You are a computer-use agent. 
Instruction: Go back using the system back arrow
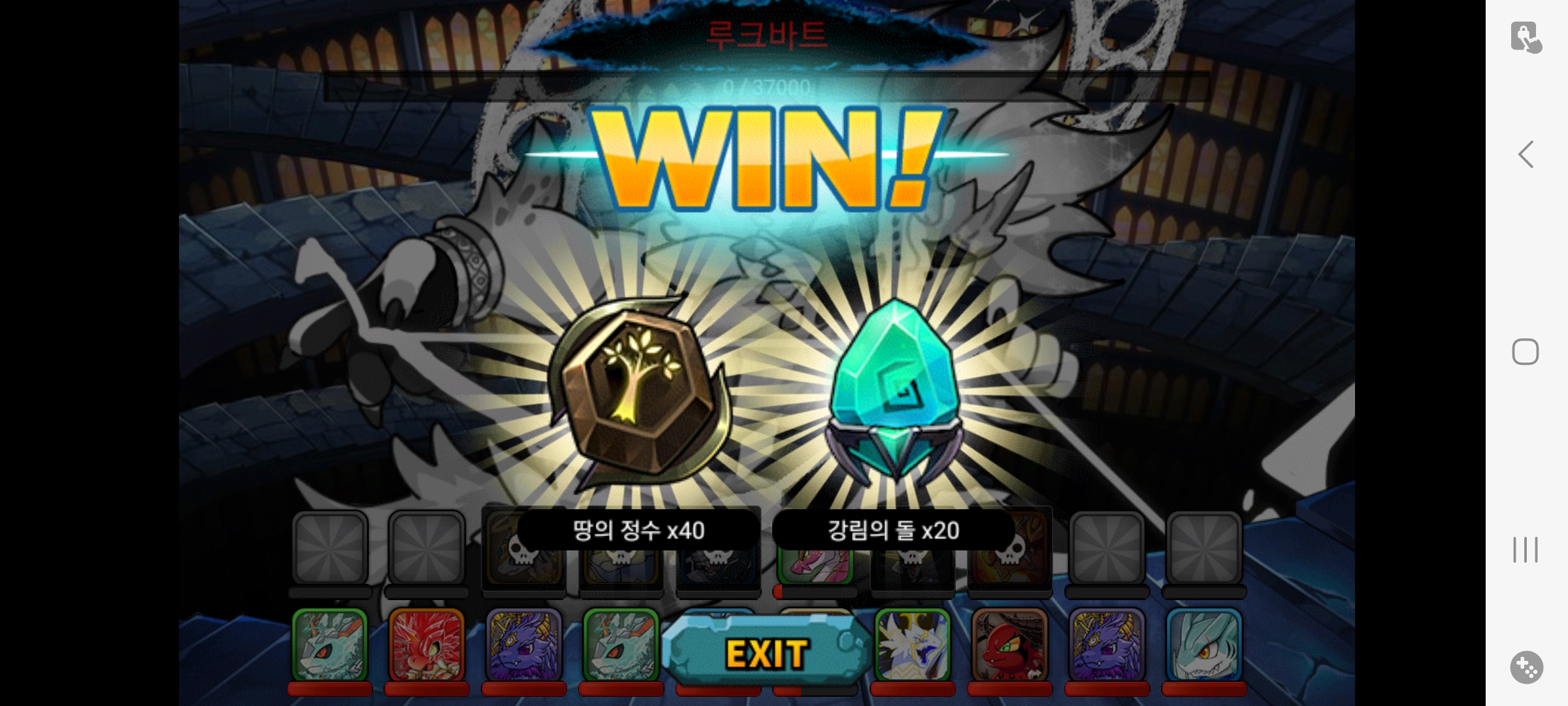[x=1526, y=155]
